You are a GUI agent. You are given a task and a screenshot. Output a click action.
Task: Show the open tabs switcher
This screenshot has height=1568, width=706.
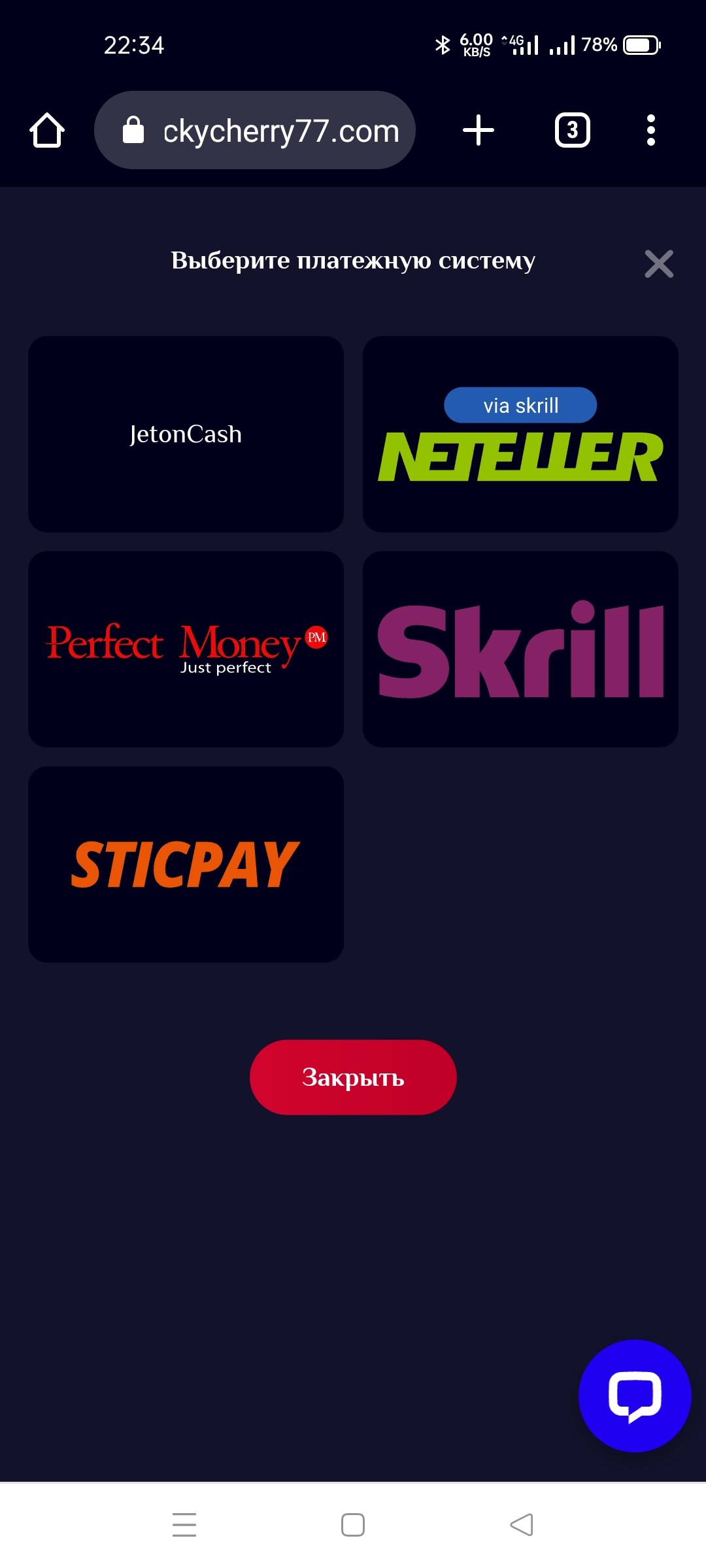[572, 130]
